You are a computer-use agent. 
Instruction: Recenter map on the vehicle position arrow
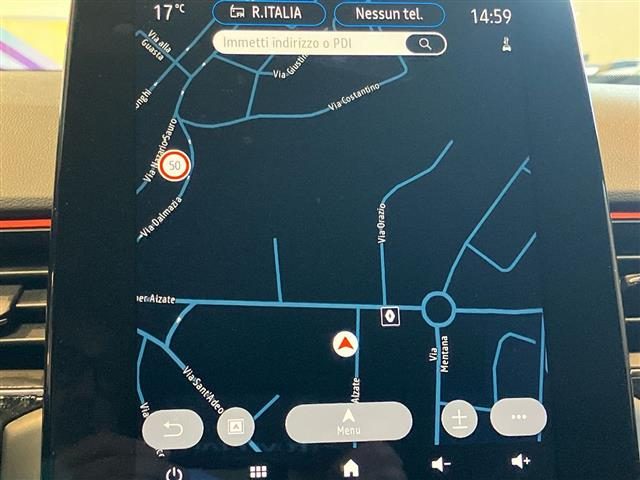344,345
